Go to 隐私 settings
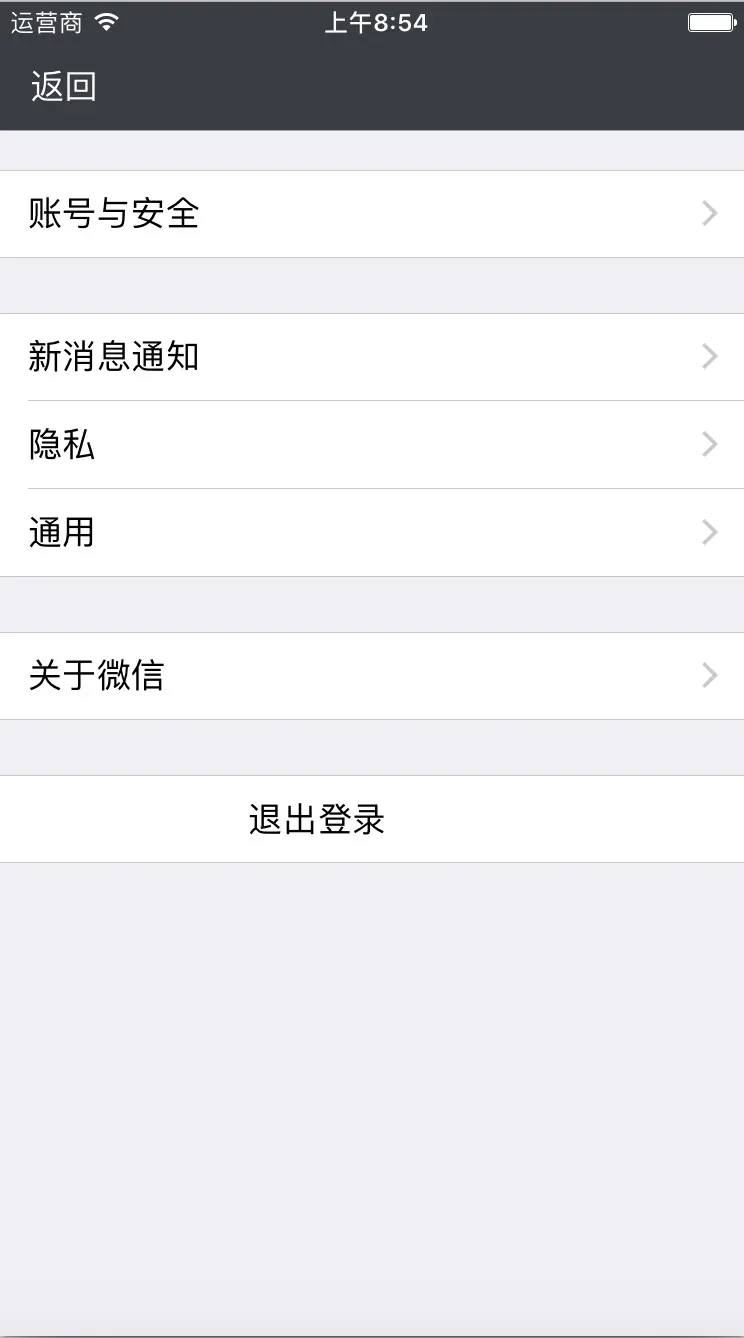This screenshot has height=1338, width=744. point(372,445)
